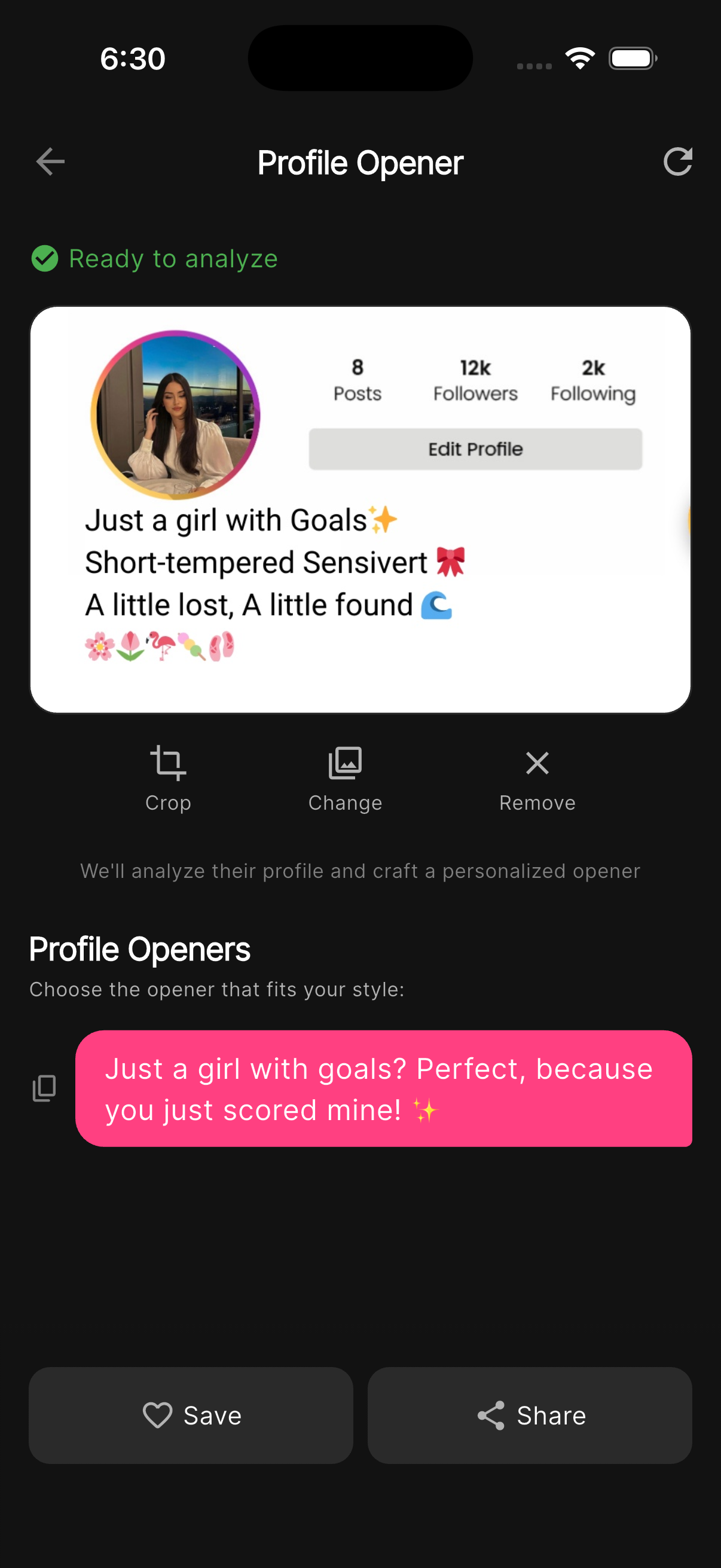The image size is (721, 1568).
Task: Tap the Profile Opener title
Action: pyautogui.click(x=360, y=163)
